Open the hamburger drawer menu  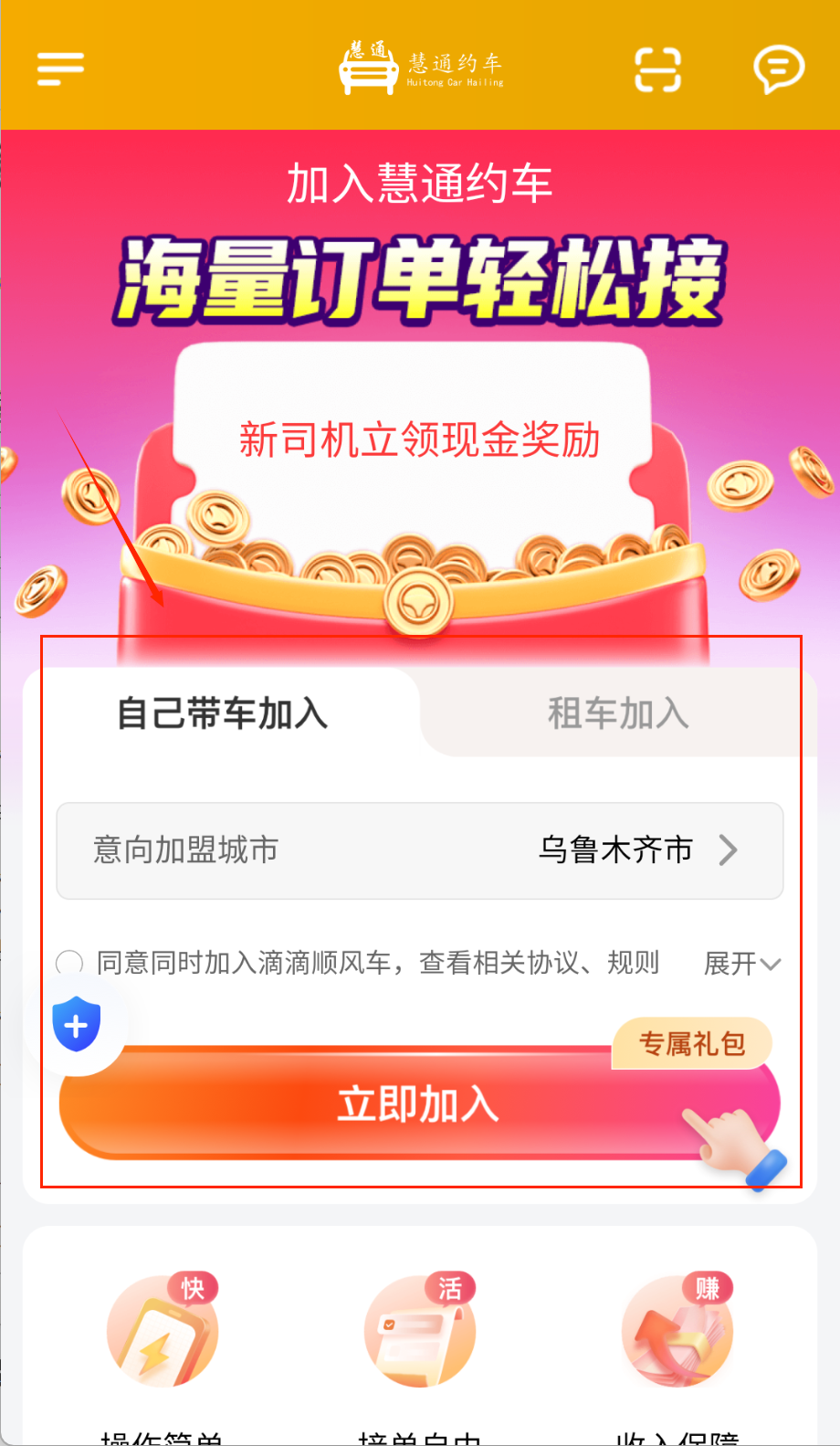point(60,69)
